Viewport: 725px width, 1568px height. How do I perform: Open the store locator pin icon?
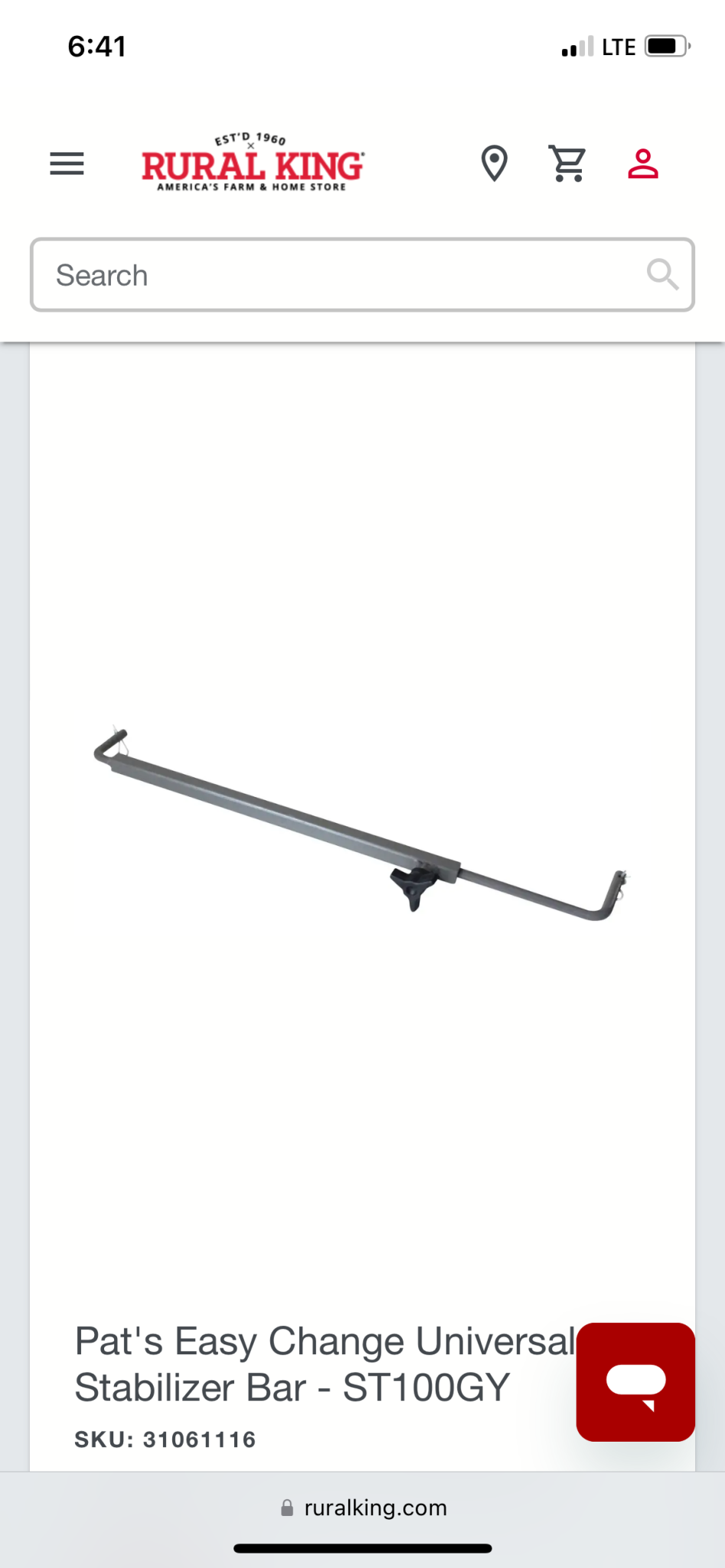[x=494, y=163]
